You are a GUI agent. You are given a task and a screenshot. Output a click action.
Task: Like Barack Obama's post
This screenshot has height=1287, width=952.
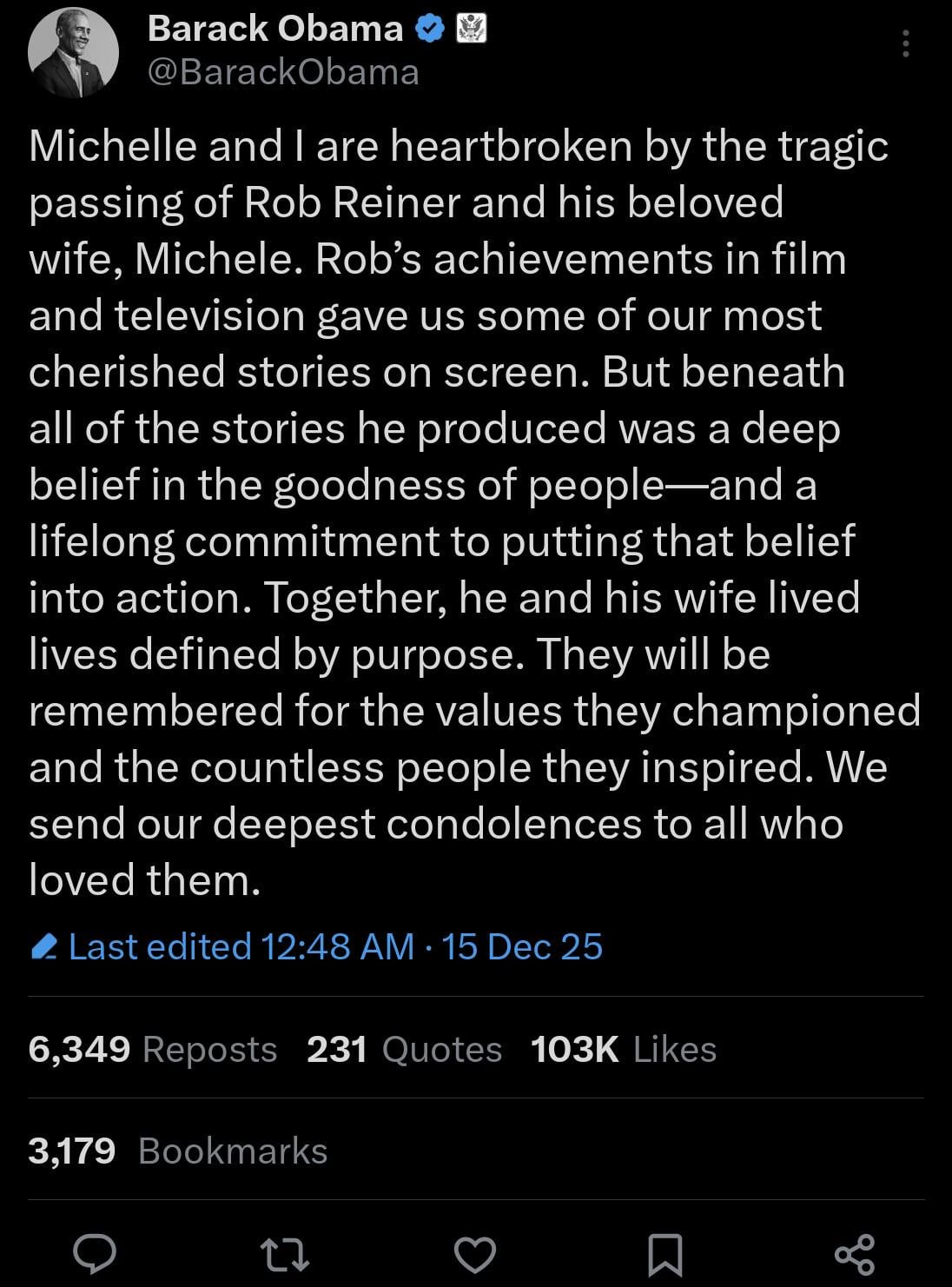coord(475,1254)
